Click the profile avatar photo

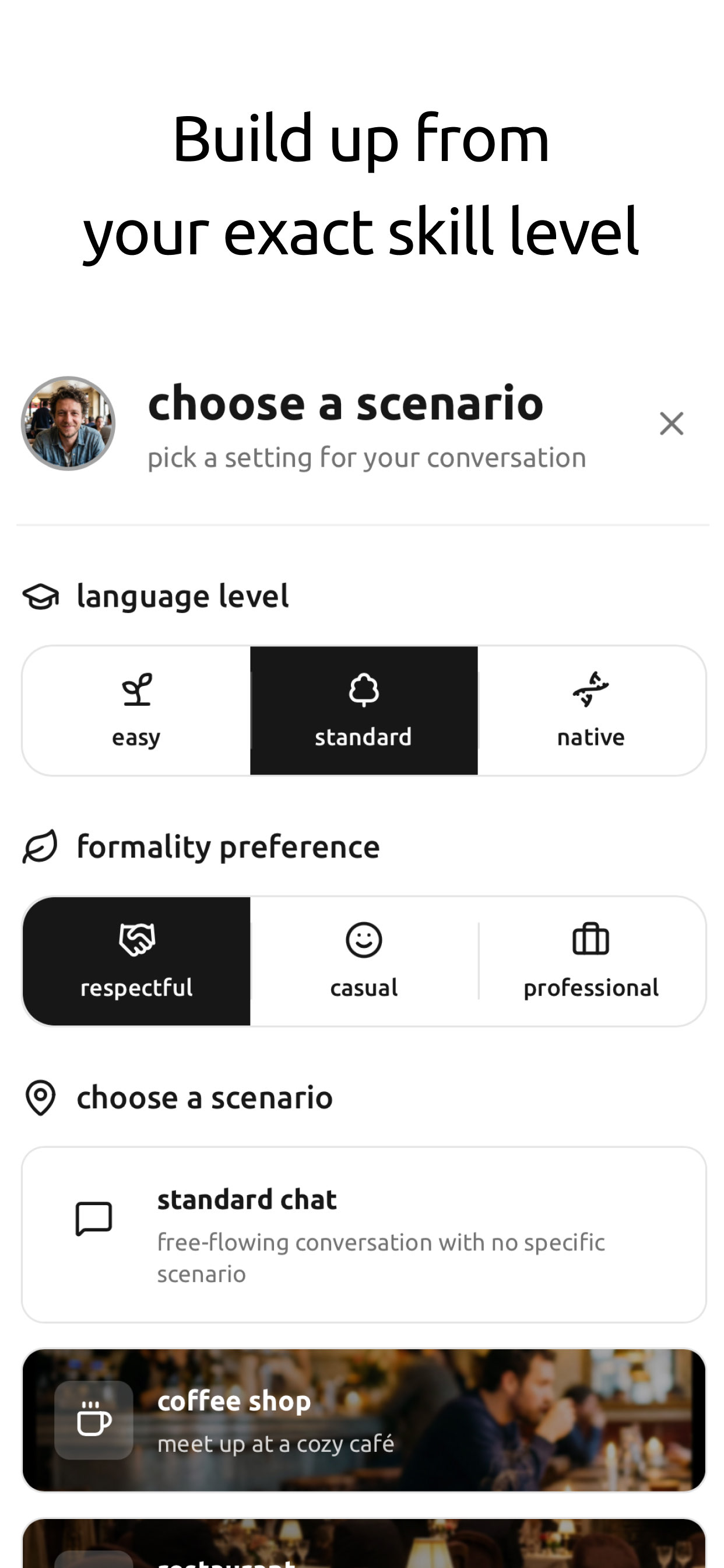[69, 423]
